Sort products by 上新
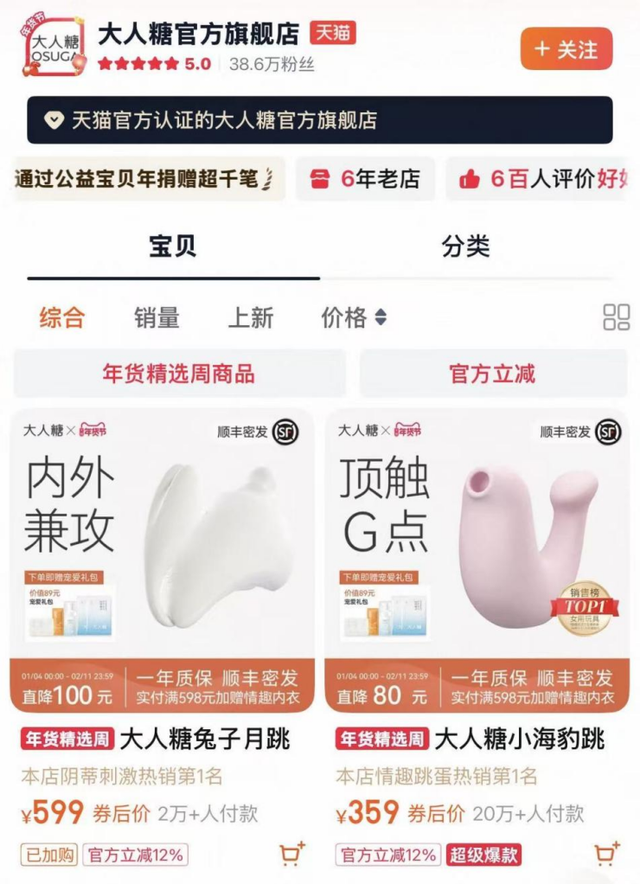 [x=250, y=318]
